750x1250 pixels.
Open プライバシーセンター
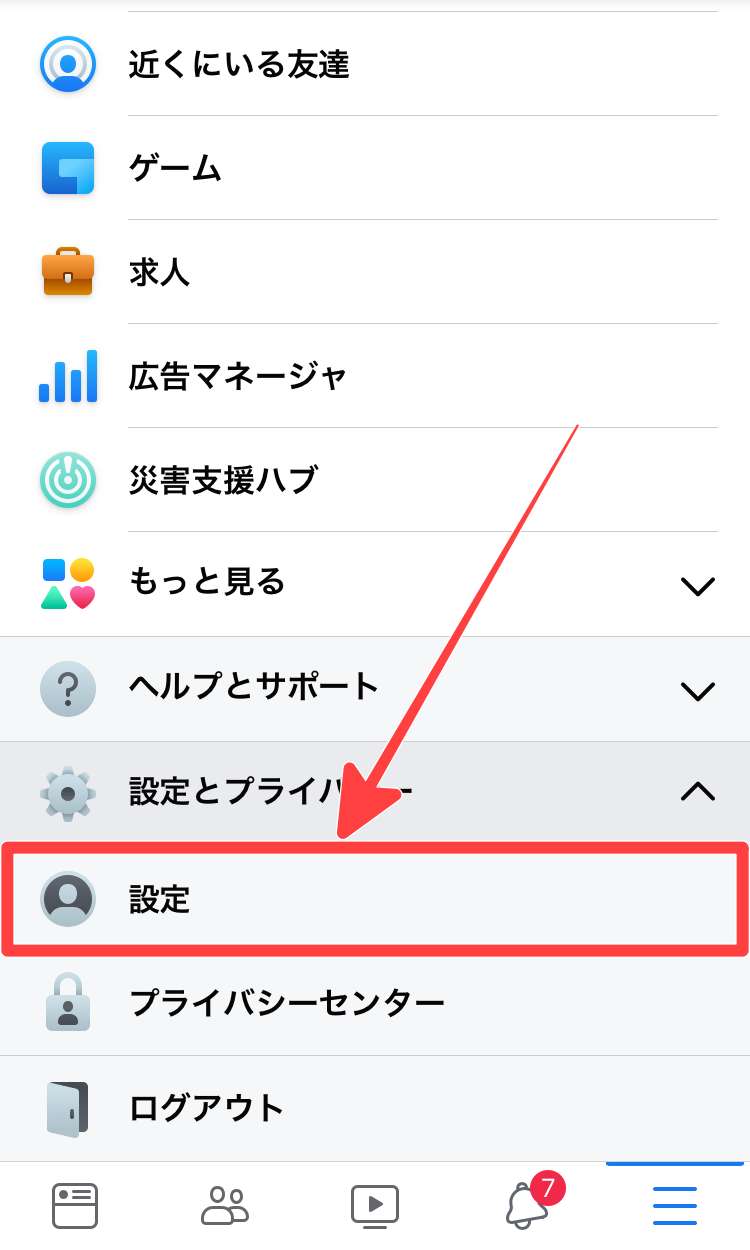287,1003
